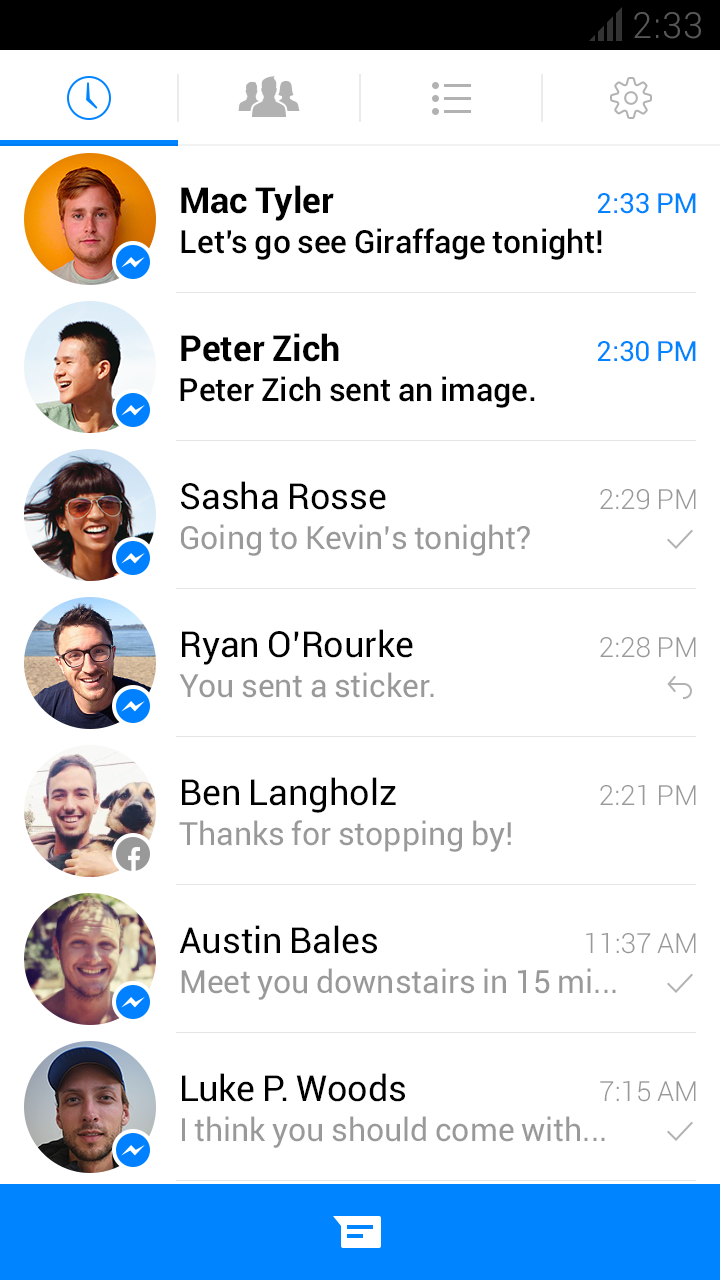Tap Sasha Rosse's profile picture
The height and width of the screenshot is (1280, 720).
[89, 515]
